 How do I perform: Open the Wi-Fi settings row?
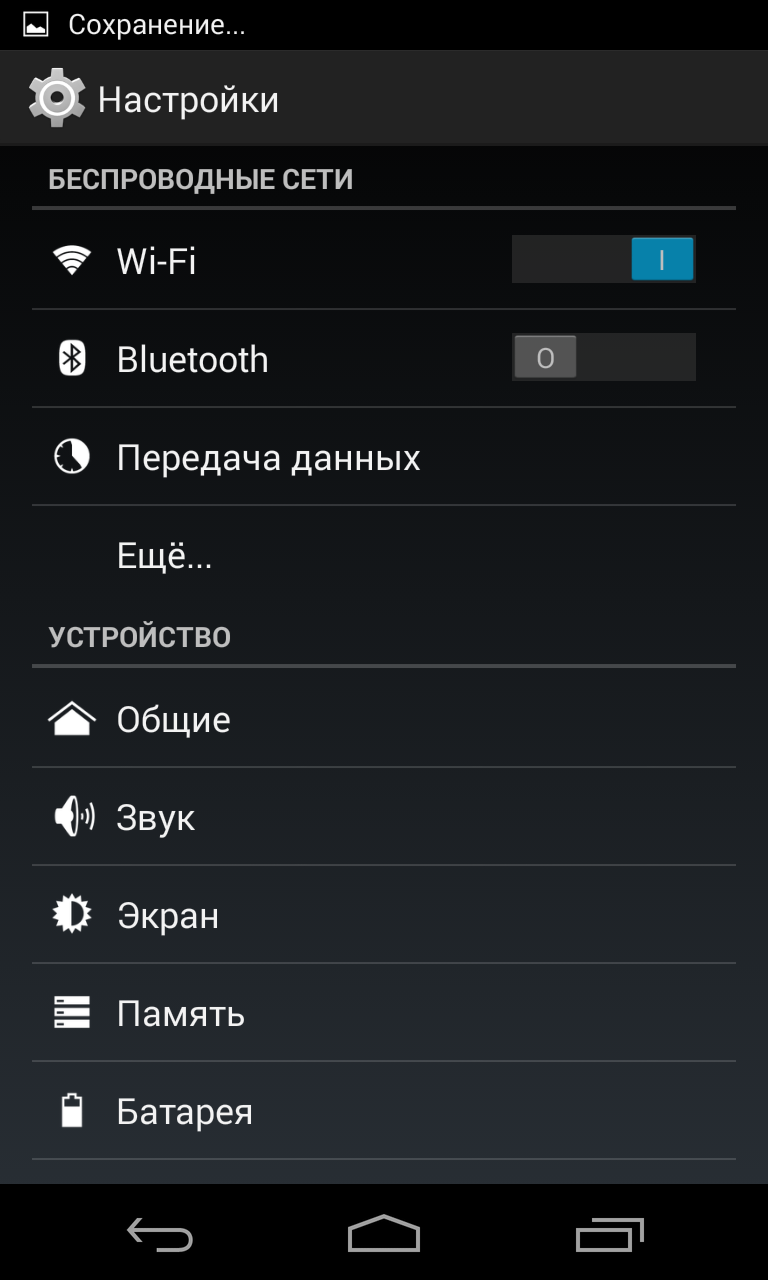point(384,261)
